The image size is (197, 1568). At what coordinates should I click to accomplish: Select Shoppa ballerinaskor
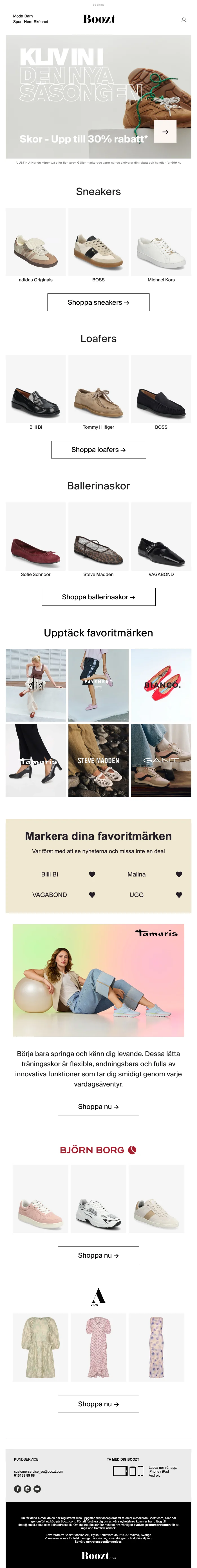[98, 597]
